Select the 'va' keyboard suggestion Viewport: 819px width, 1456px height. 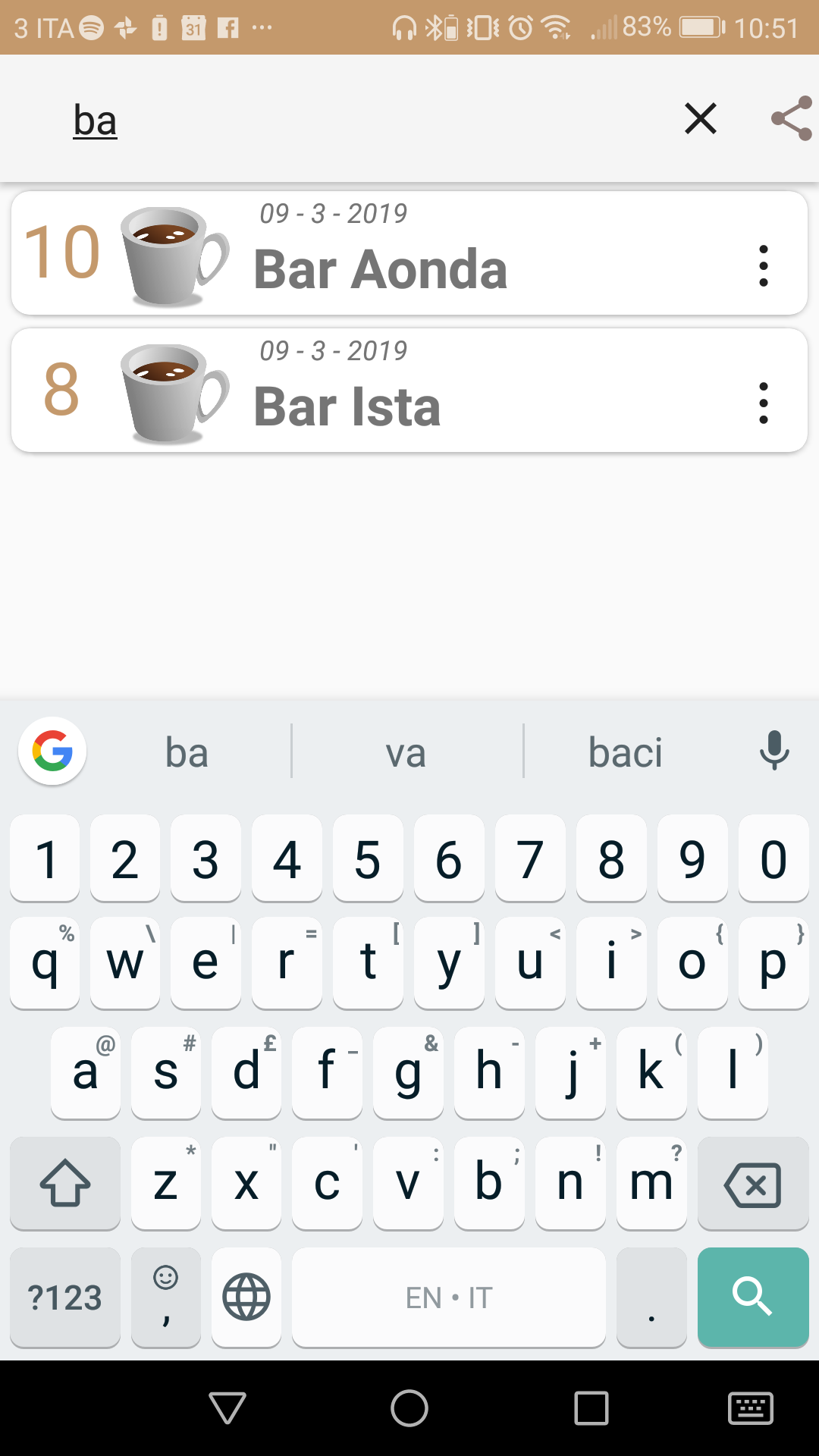(406, 753)
